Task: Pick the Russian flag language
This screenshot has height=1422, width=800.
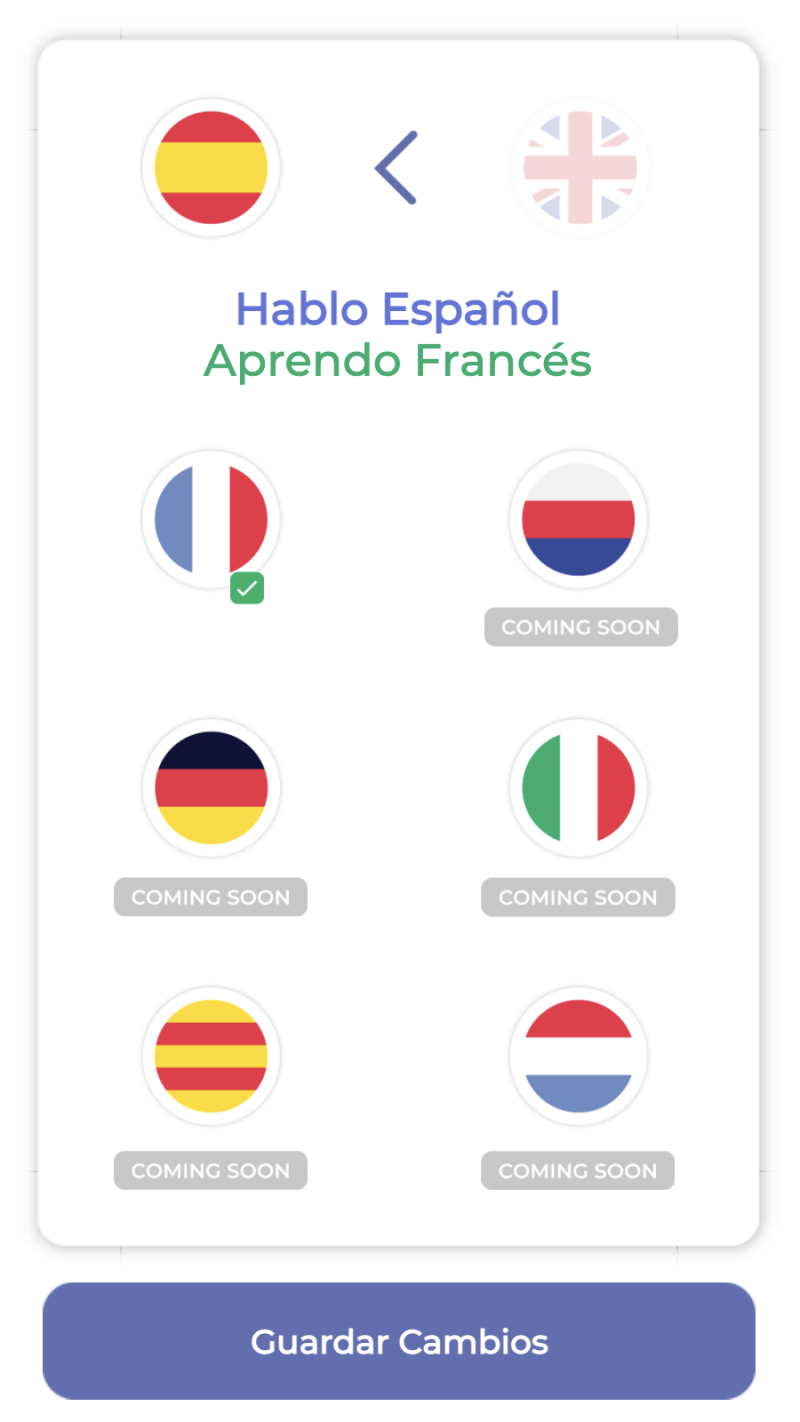Action: click(x=579, y=519)
